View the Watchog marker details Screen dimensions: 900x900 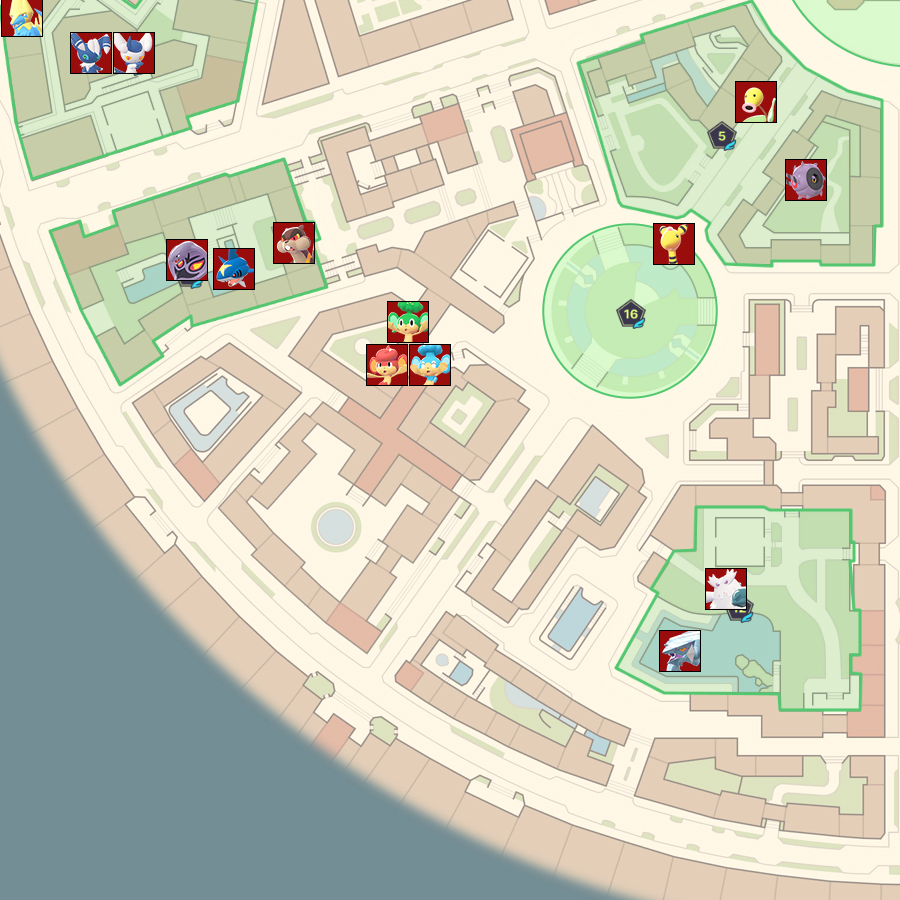click(x=294, y=243)
